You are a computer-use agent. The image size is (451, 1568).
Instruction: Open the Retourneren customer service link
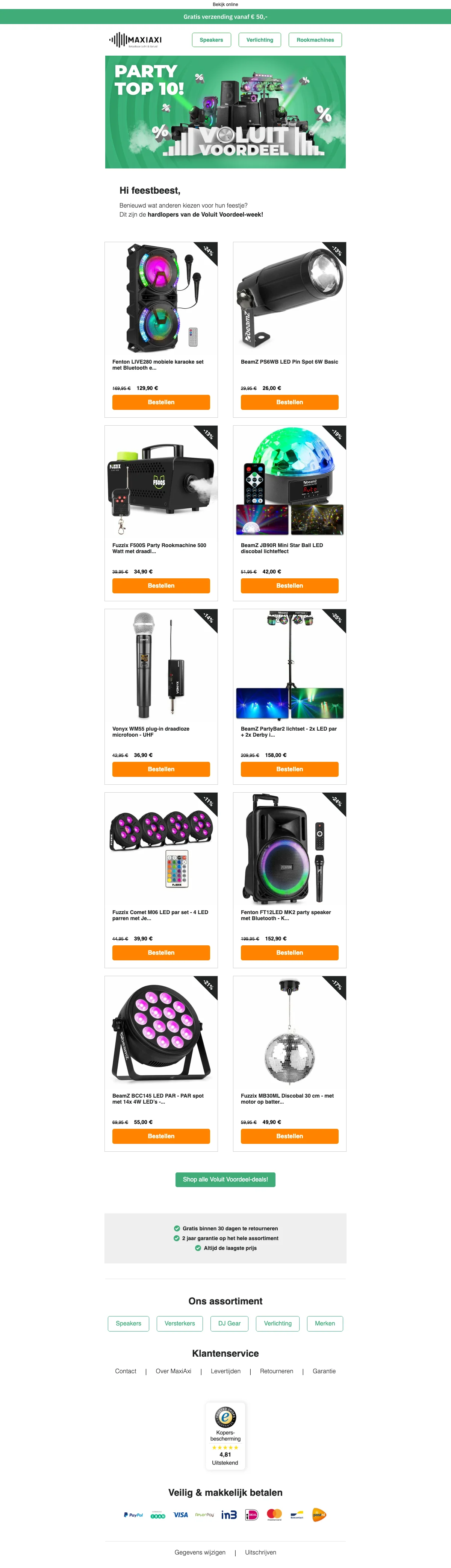click(276, 1371)
